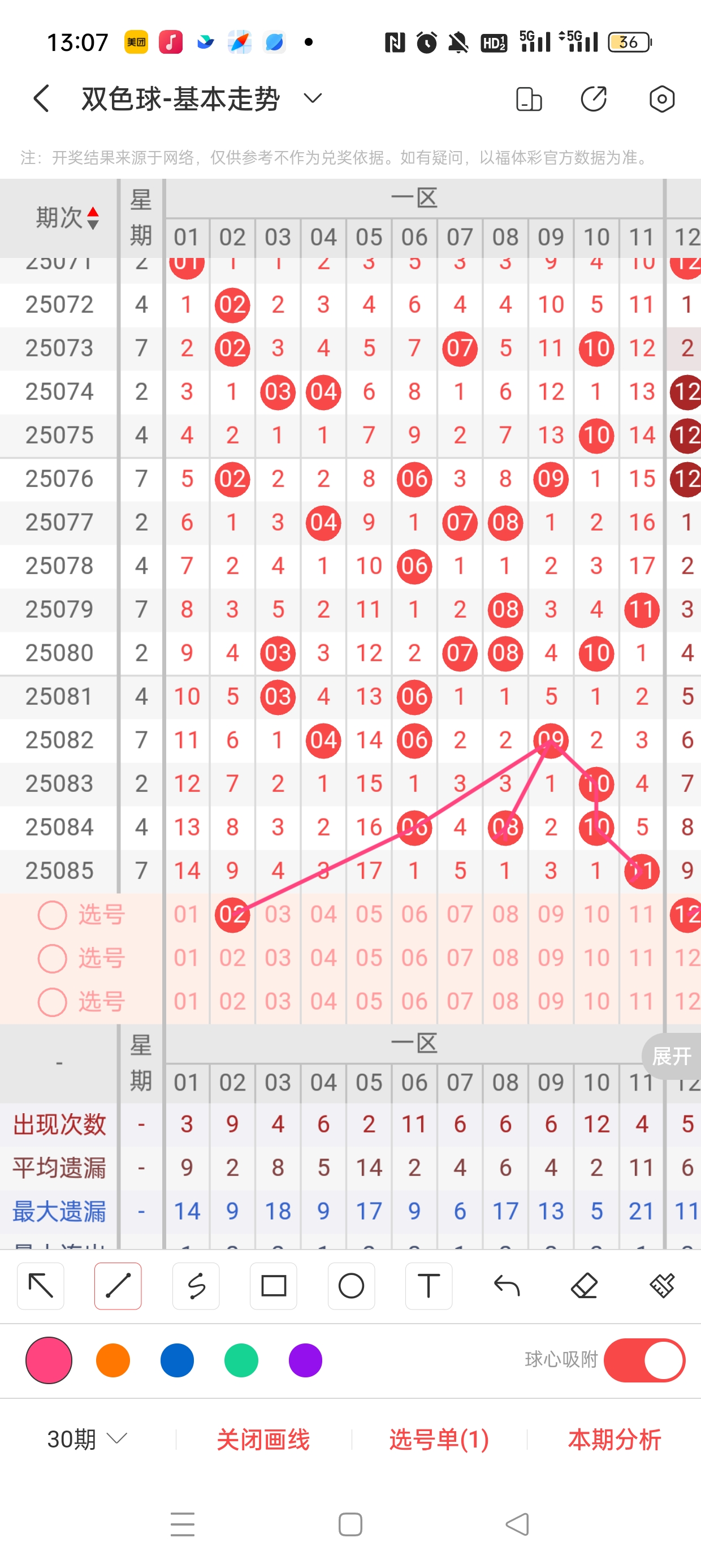Image resolution: width=701 pixels, height=1568 pixels.
Task: Pick the rectangle drawing tool
Action: tap(273, 1286)
